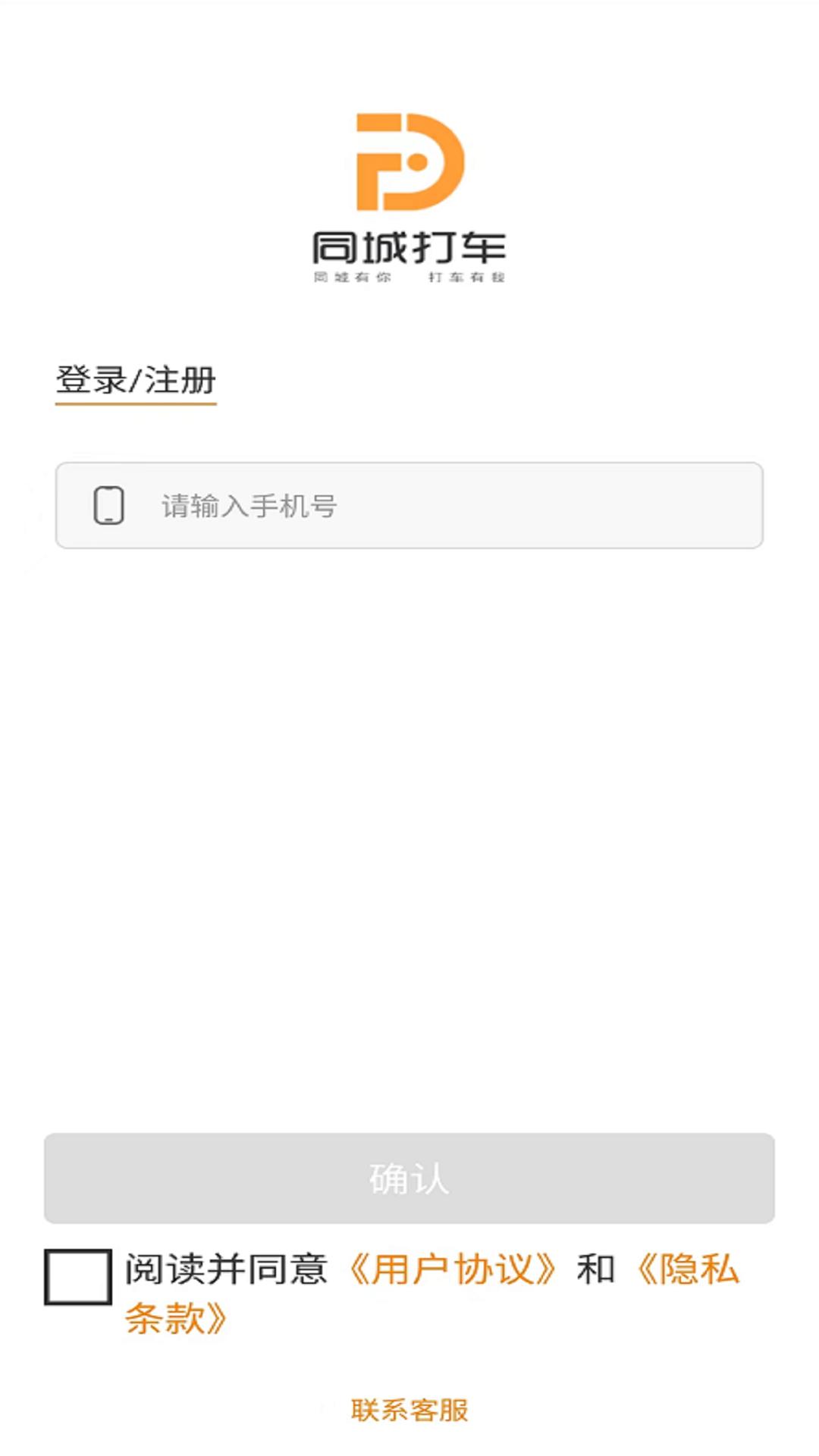Click the 请输入手机号 placeholder area
Image resolution: width=819 pixels, height=1456 pixels.
pos(250,503)
